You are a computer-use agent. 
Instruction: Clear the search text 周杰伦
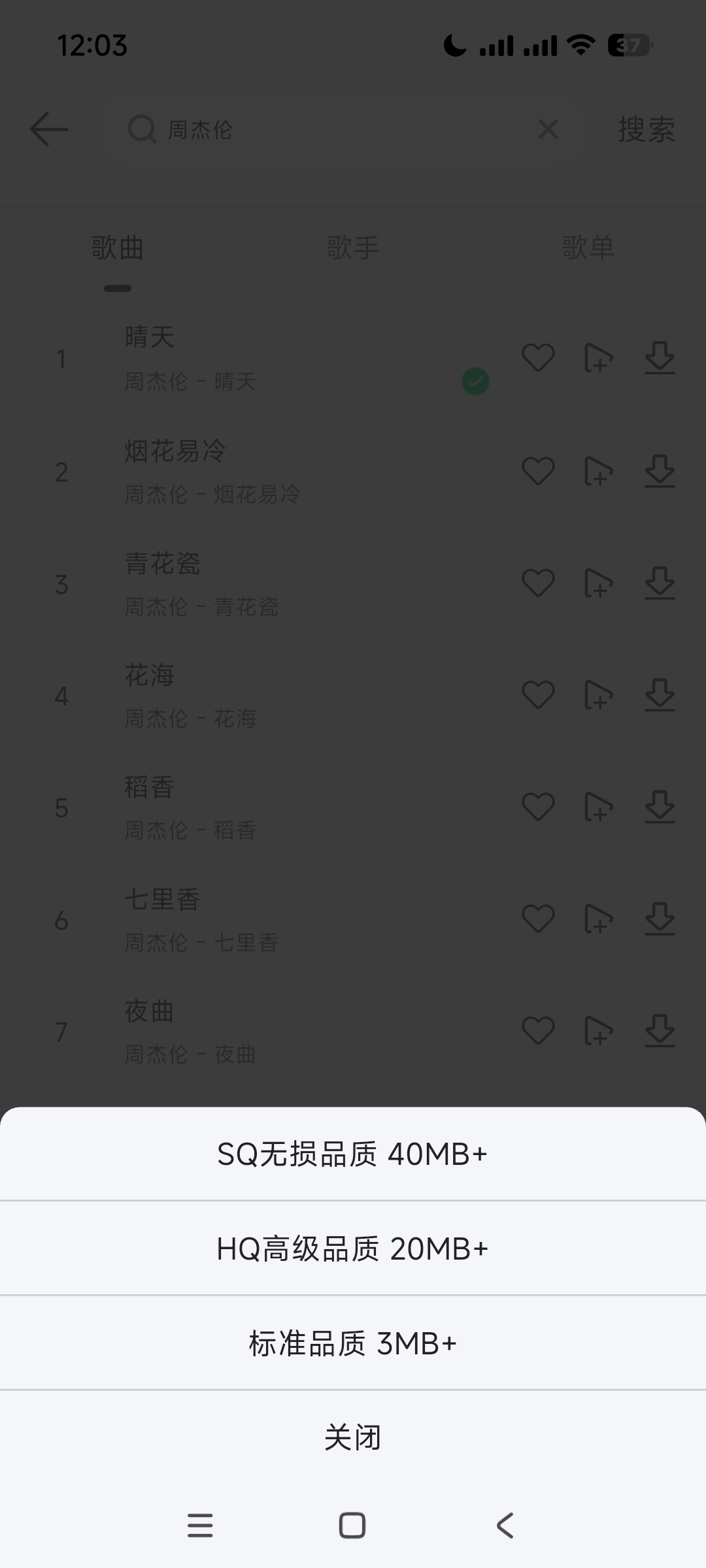coord(548,129)
